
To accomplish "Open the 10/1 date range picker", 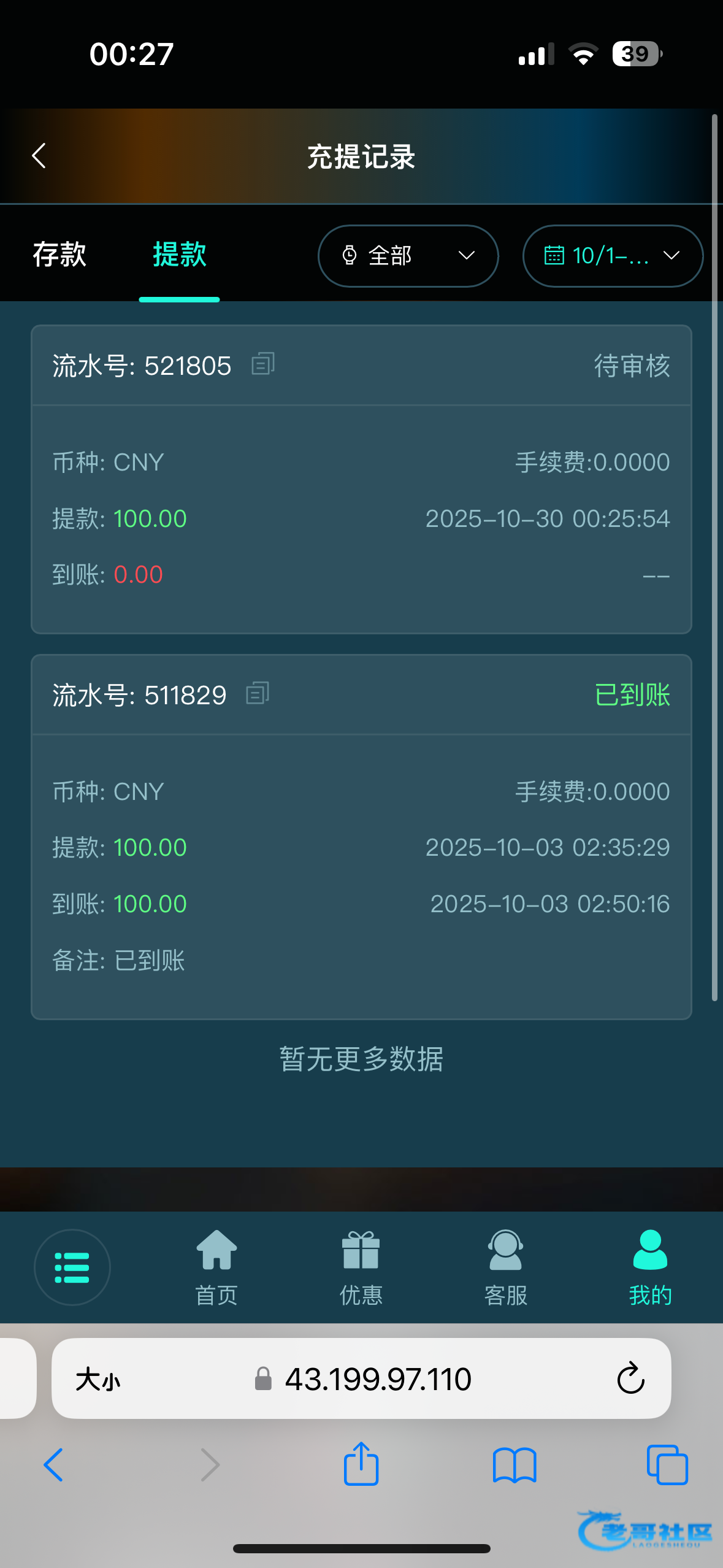I will click(612, 256).
